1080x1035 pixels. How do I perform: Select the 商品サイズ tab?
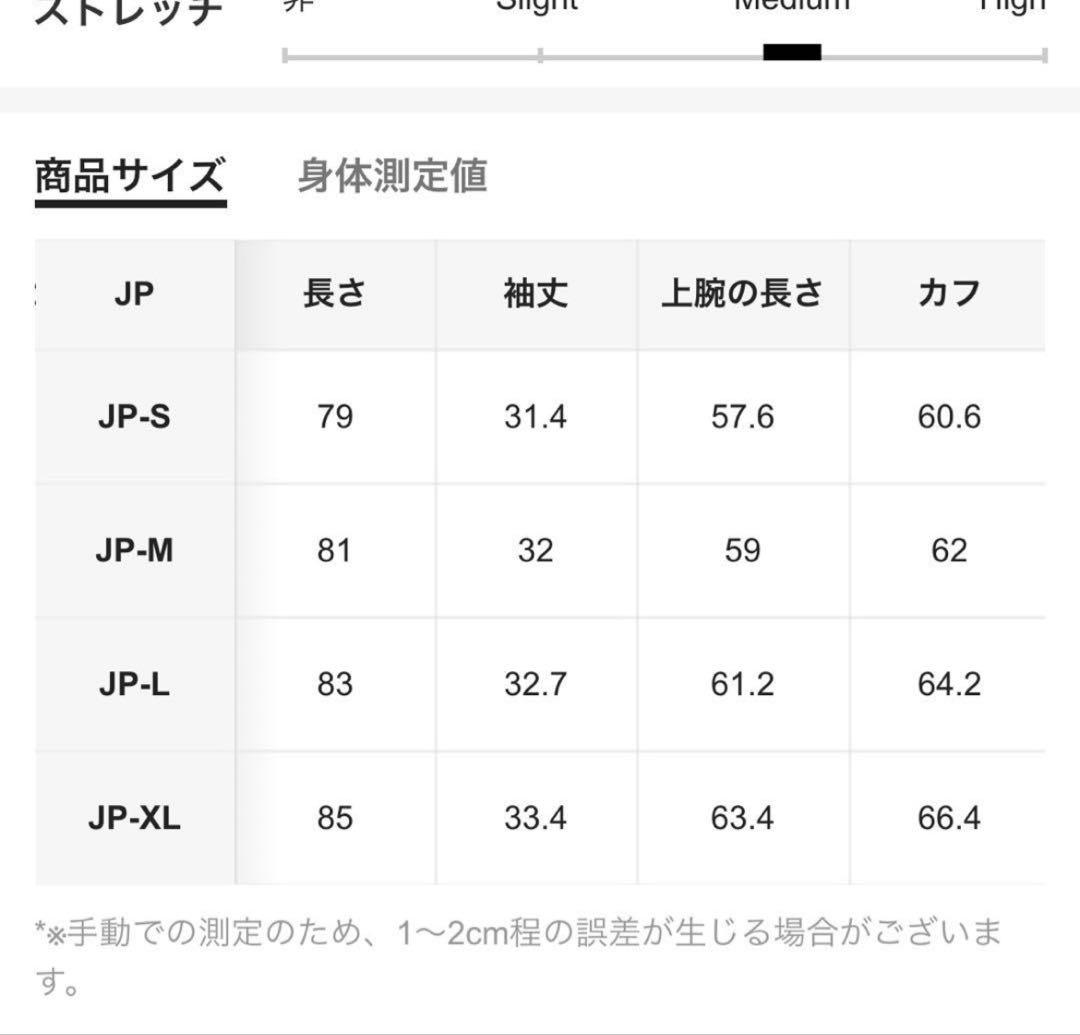[130, 177]
